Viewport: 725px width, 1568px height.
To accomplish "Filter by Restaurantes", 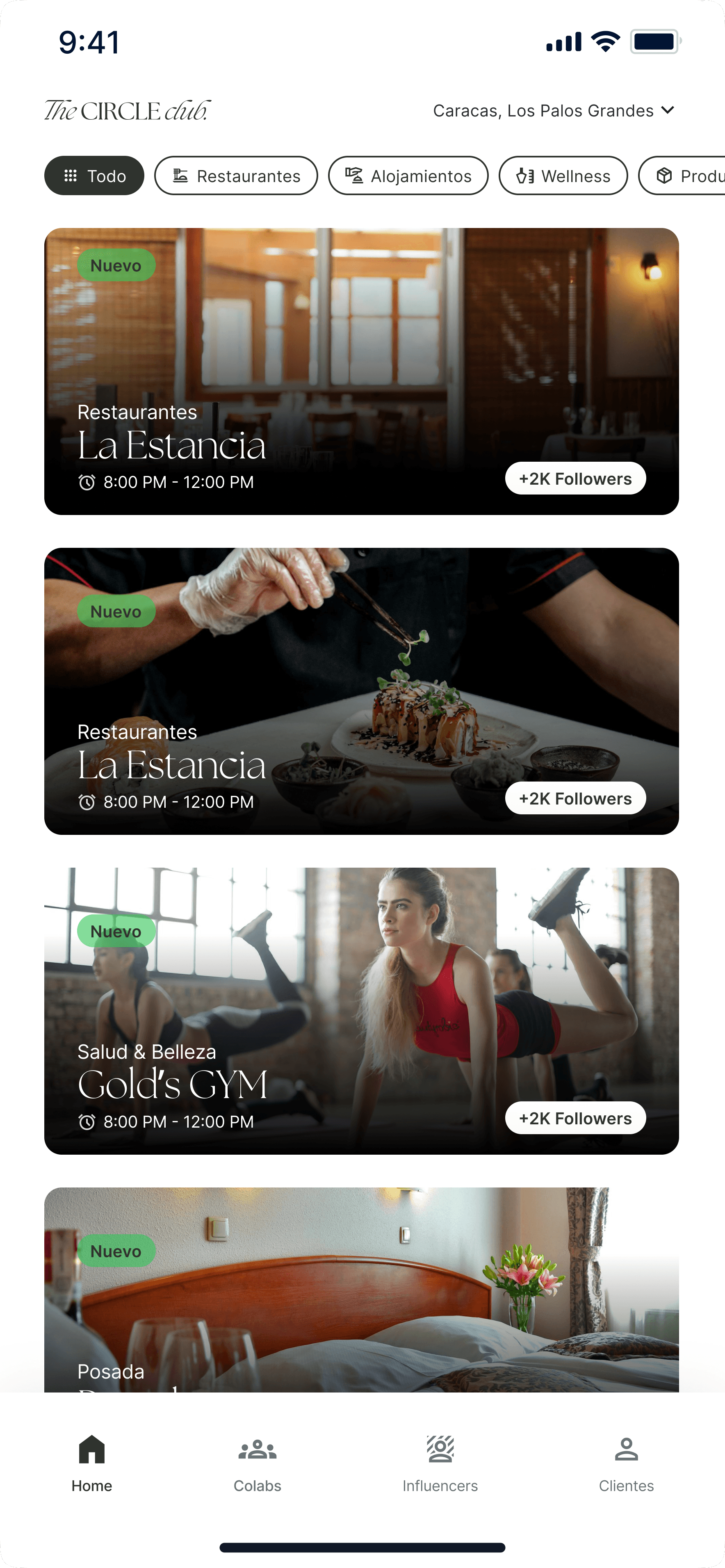I will click(x=236, y=176).
